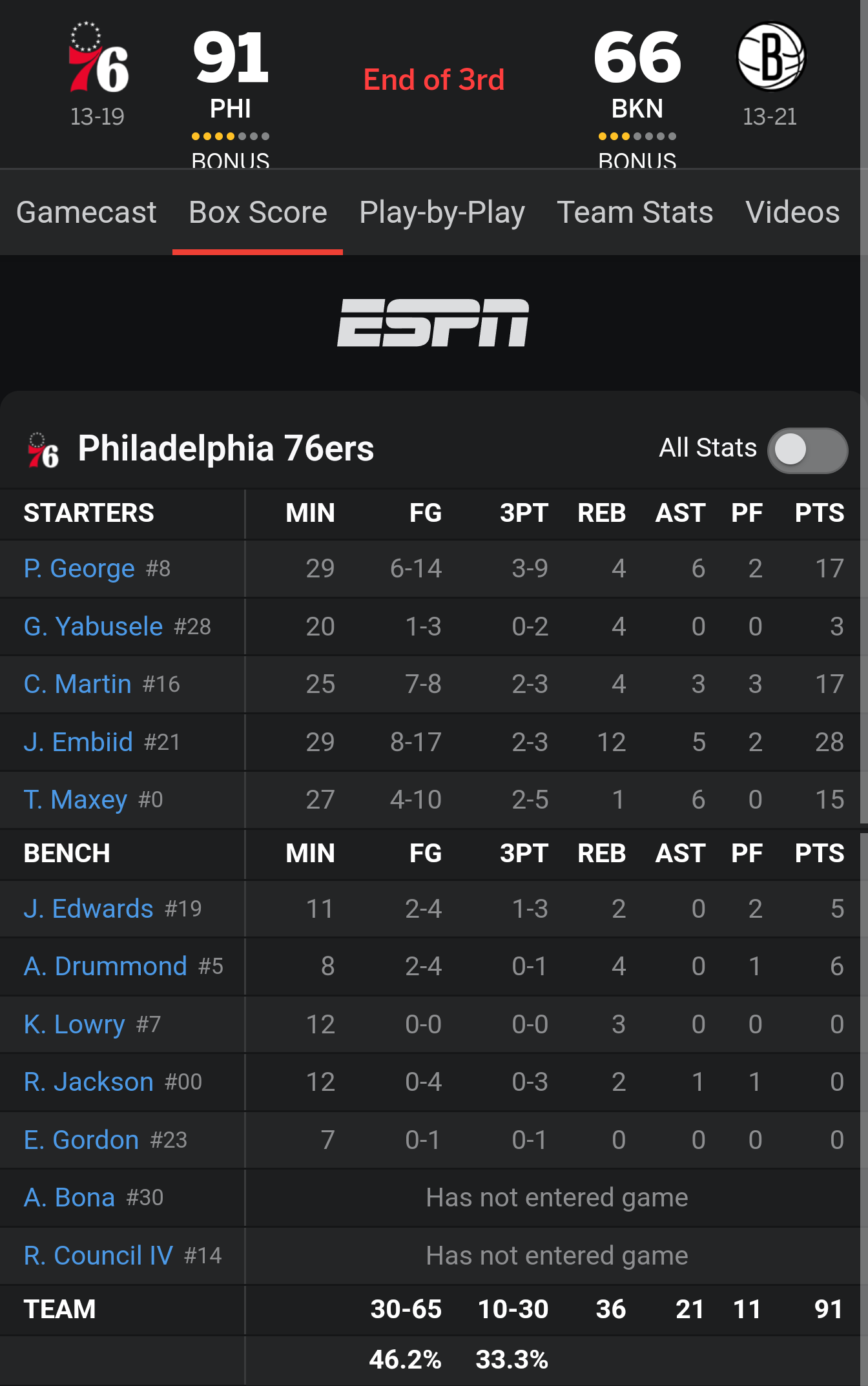This screenshot has width=868, height=1386.
Task: Open the 76ers team logo in header
Action: 98,57
